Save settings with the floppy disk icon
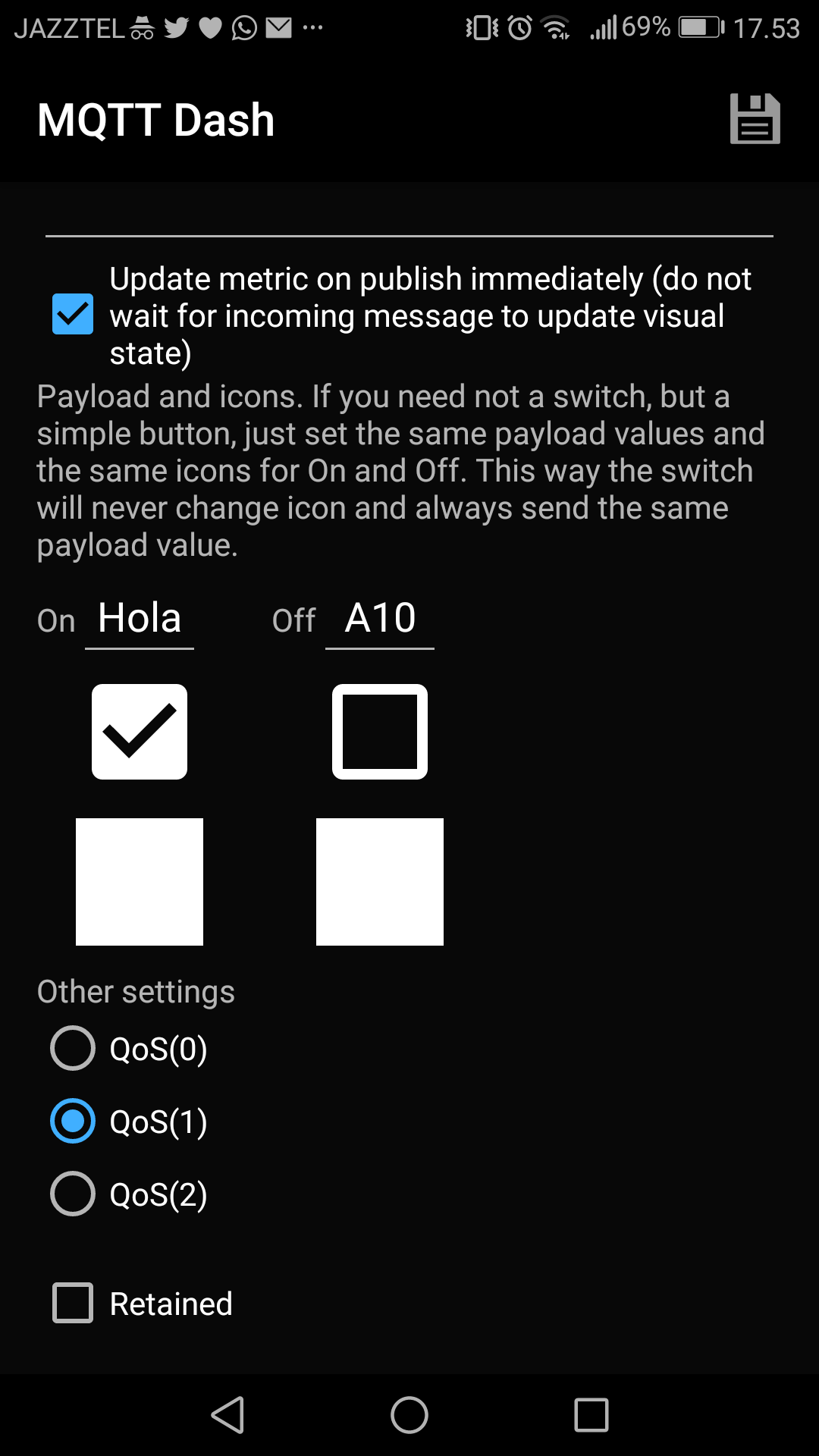This screenshot has width=819, height=1456. [x=755, y=119]
